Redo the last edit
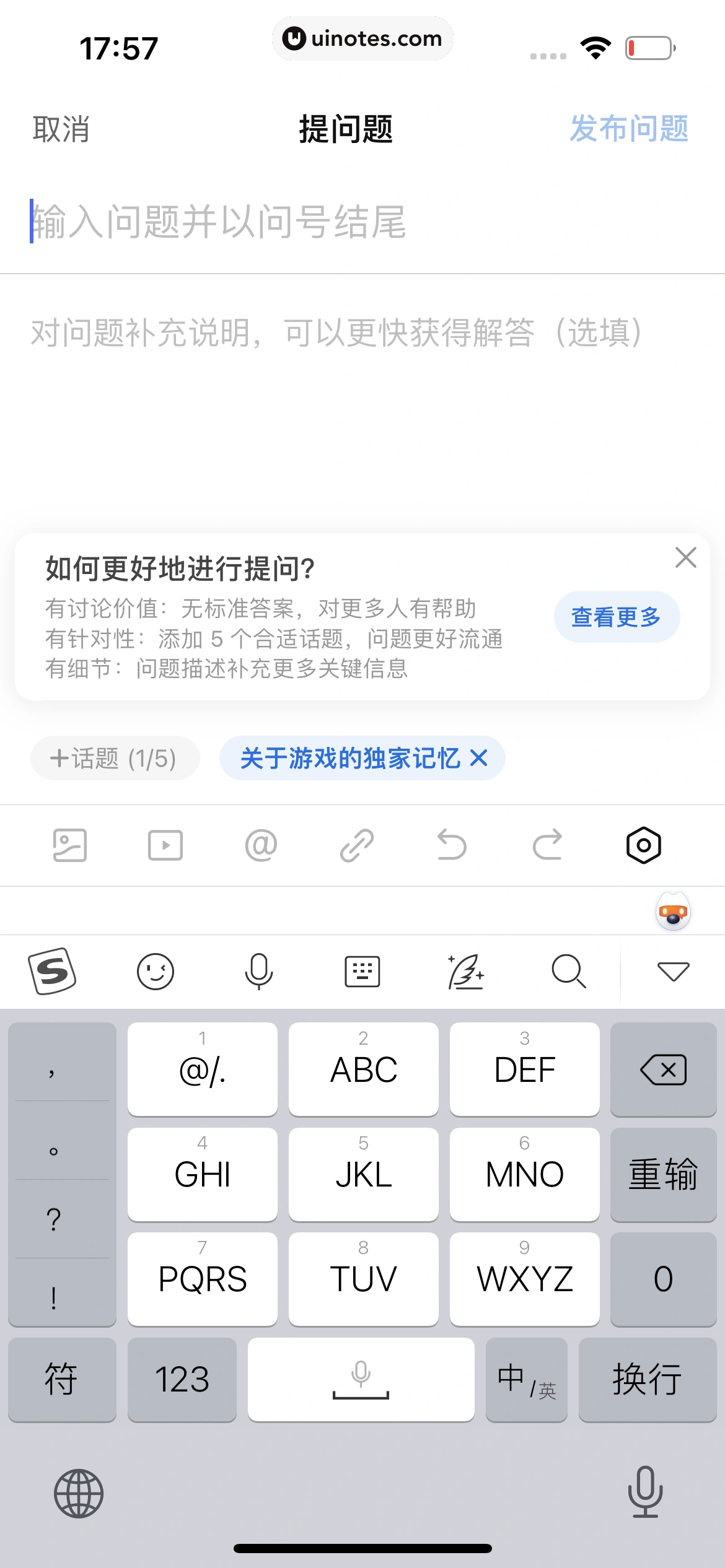Image resolution: width=725 pixels, height=1568 pixels. click(547, 844)
